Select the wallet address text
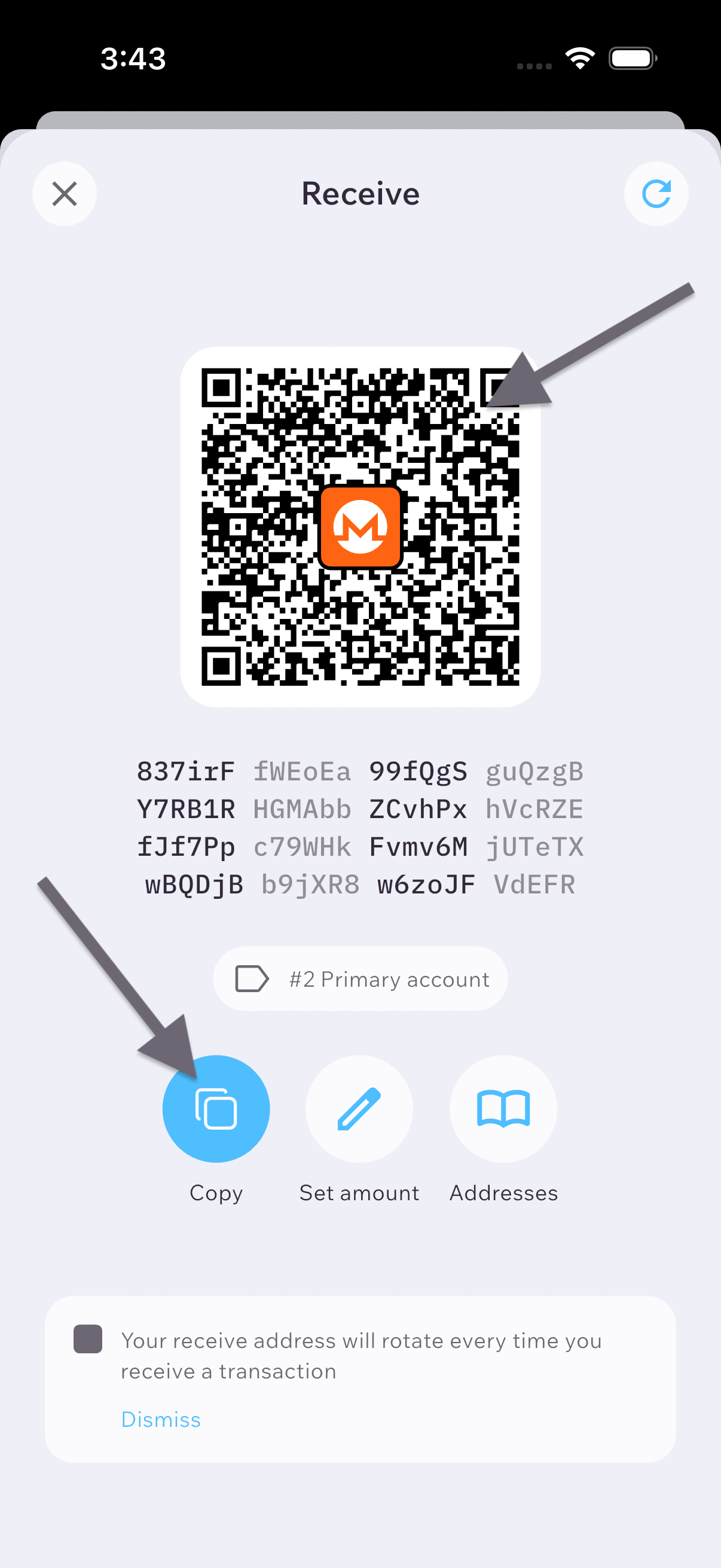Screen dimensions: 721x1568 [x=360, y=827]
